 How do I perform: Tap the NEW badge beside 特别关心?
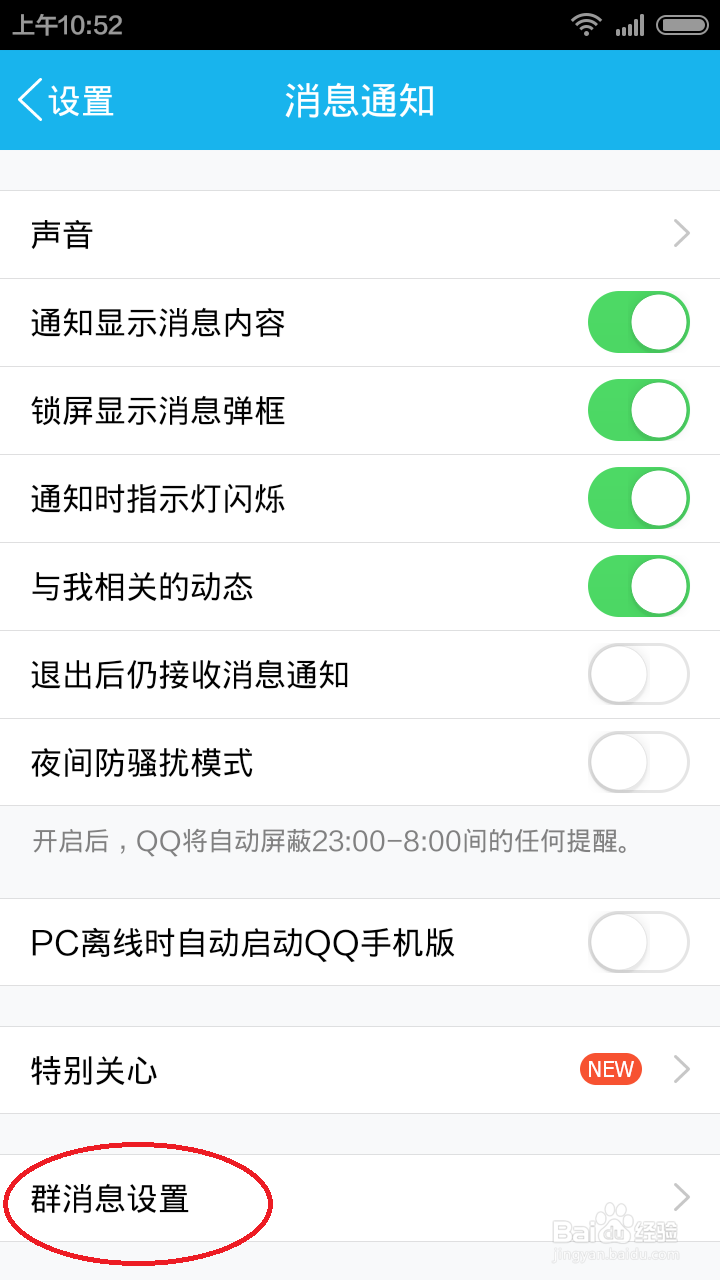610,1069
